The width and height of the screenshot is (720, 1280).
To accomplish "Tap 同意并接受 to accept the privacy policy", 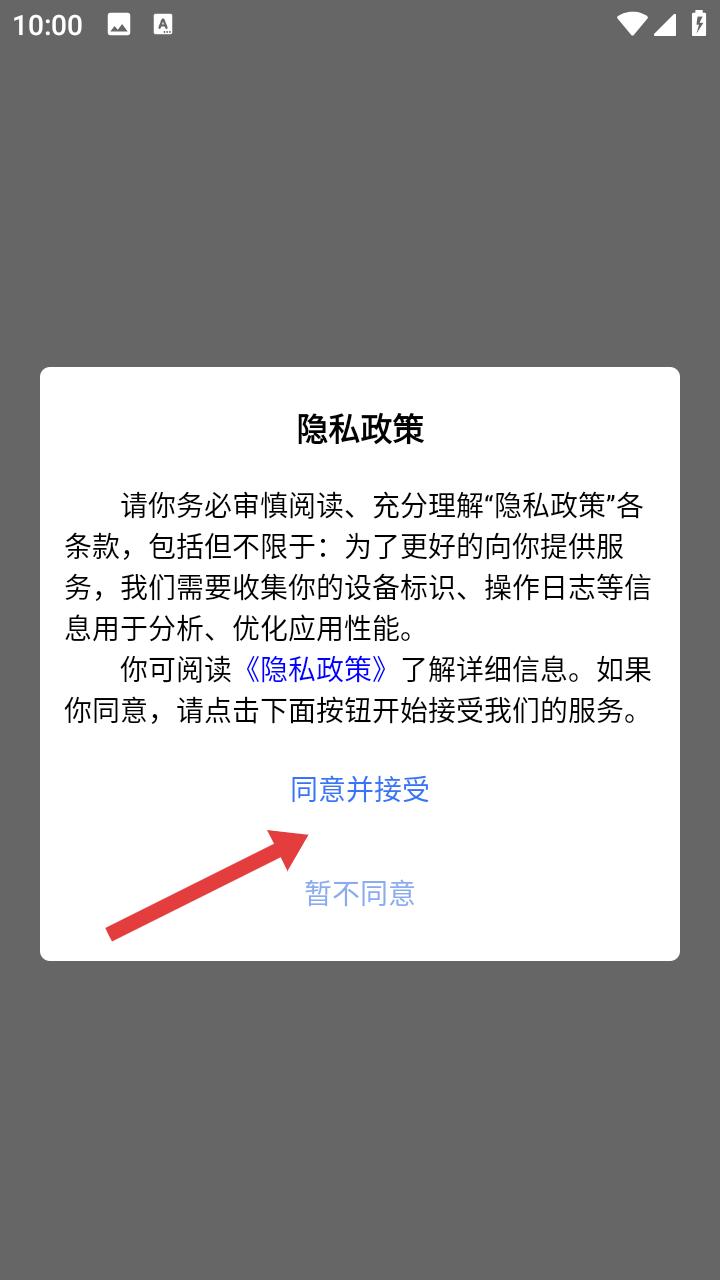I will pyautogui.click(x=360, y=789).
